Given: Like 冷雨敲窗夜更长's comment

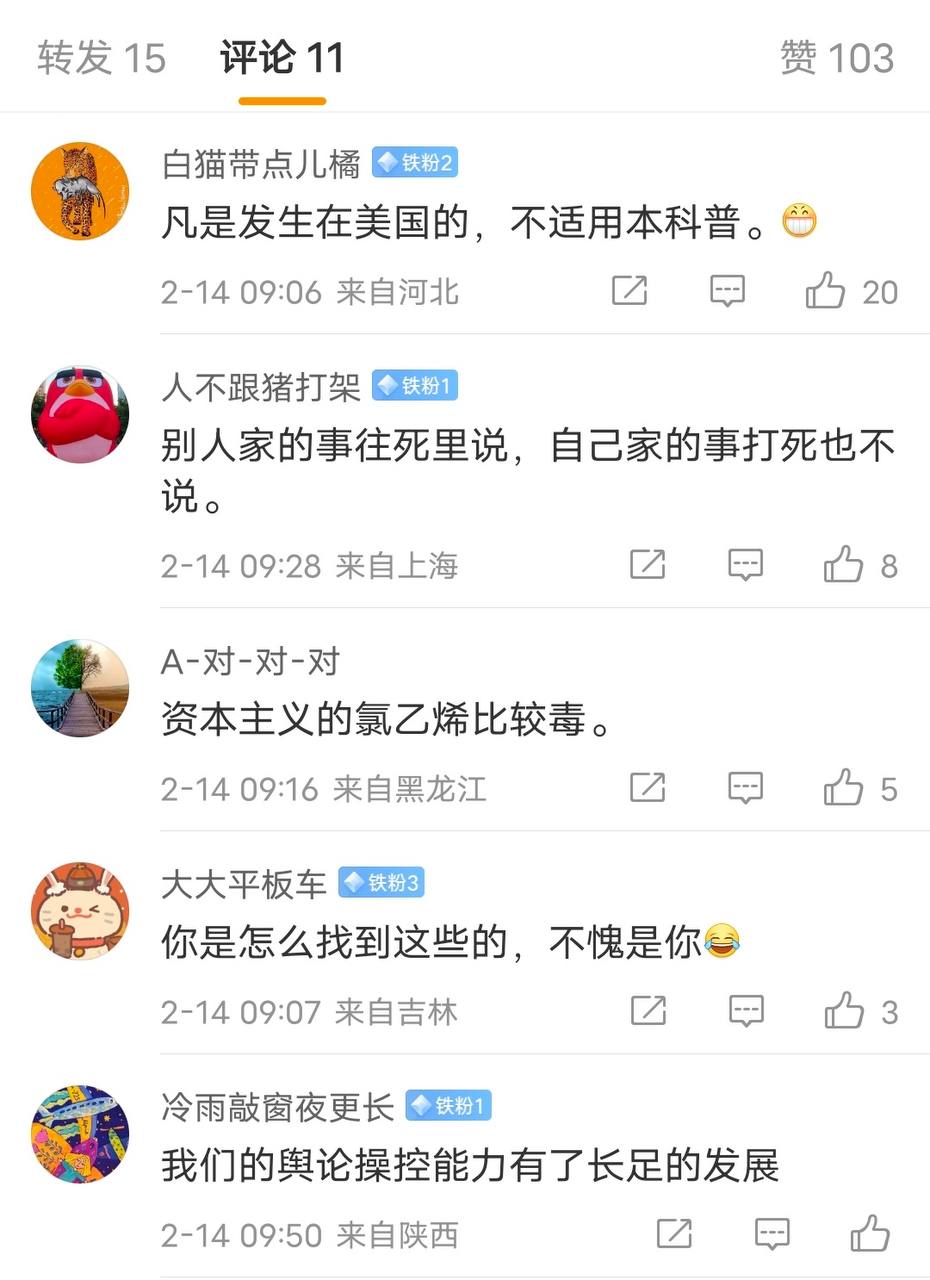Looking at the screenshot, I should click(x=869, y=1235).
